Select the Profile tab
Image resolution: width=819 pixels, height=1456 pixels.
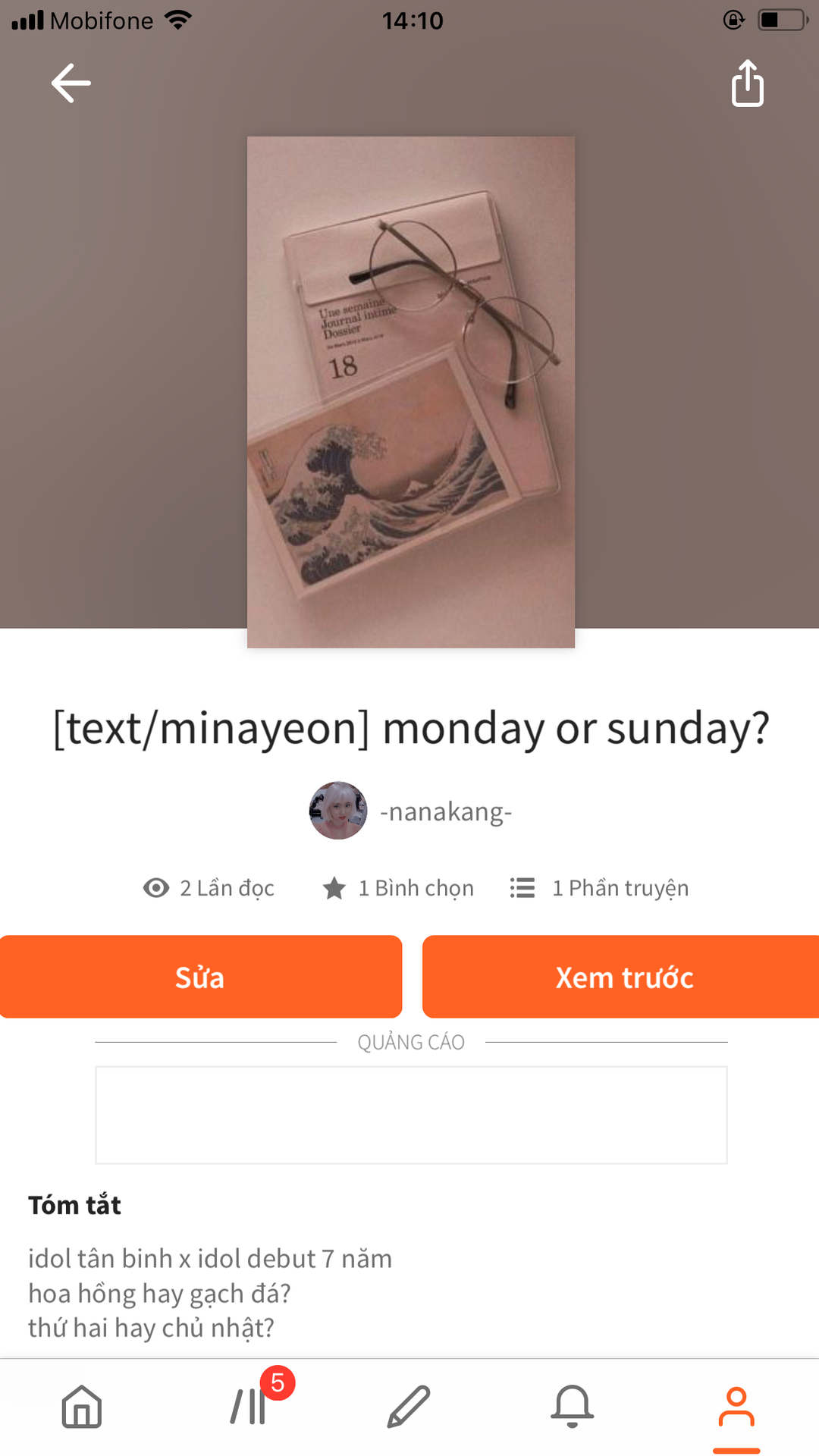[x=736, y=1407]
